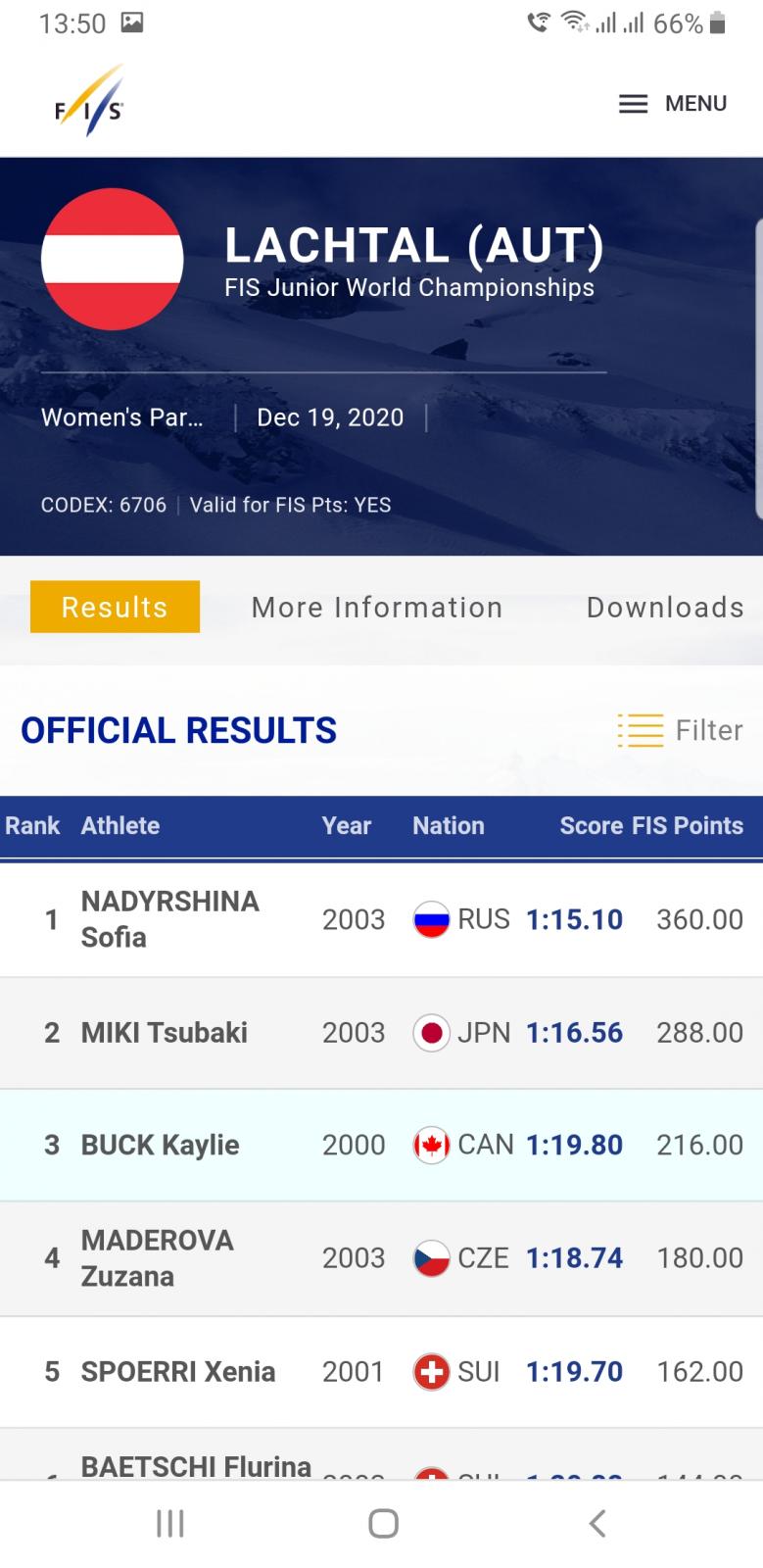763x1568 pixels.
Task: Select the Results tab
Action: [115, 607]
